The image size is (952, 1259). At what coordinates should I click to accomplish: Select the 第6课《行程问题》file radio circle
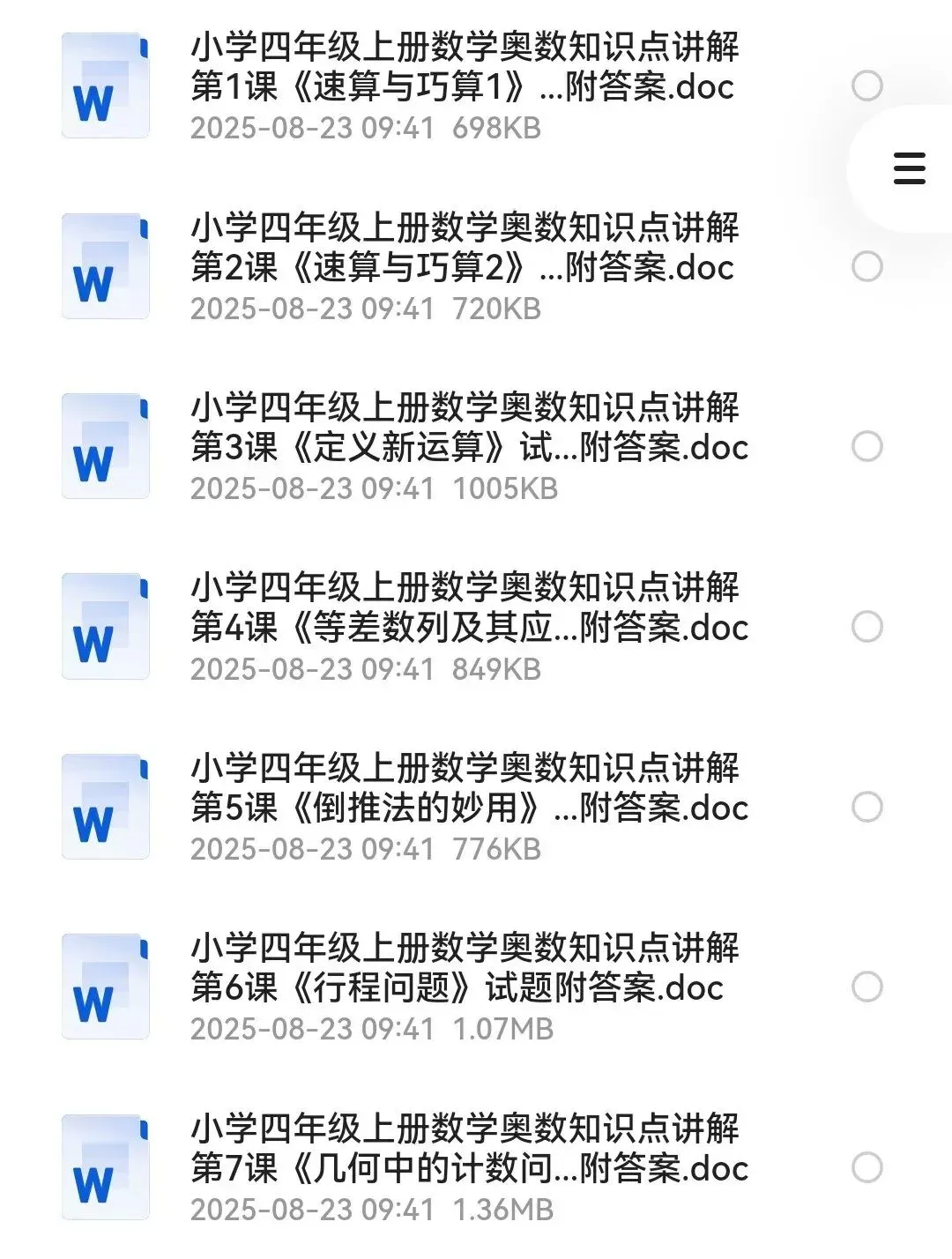click(866, 987)
